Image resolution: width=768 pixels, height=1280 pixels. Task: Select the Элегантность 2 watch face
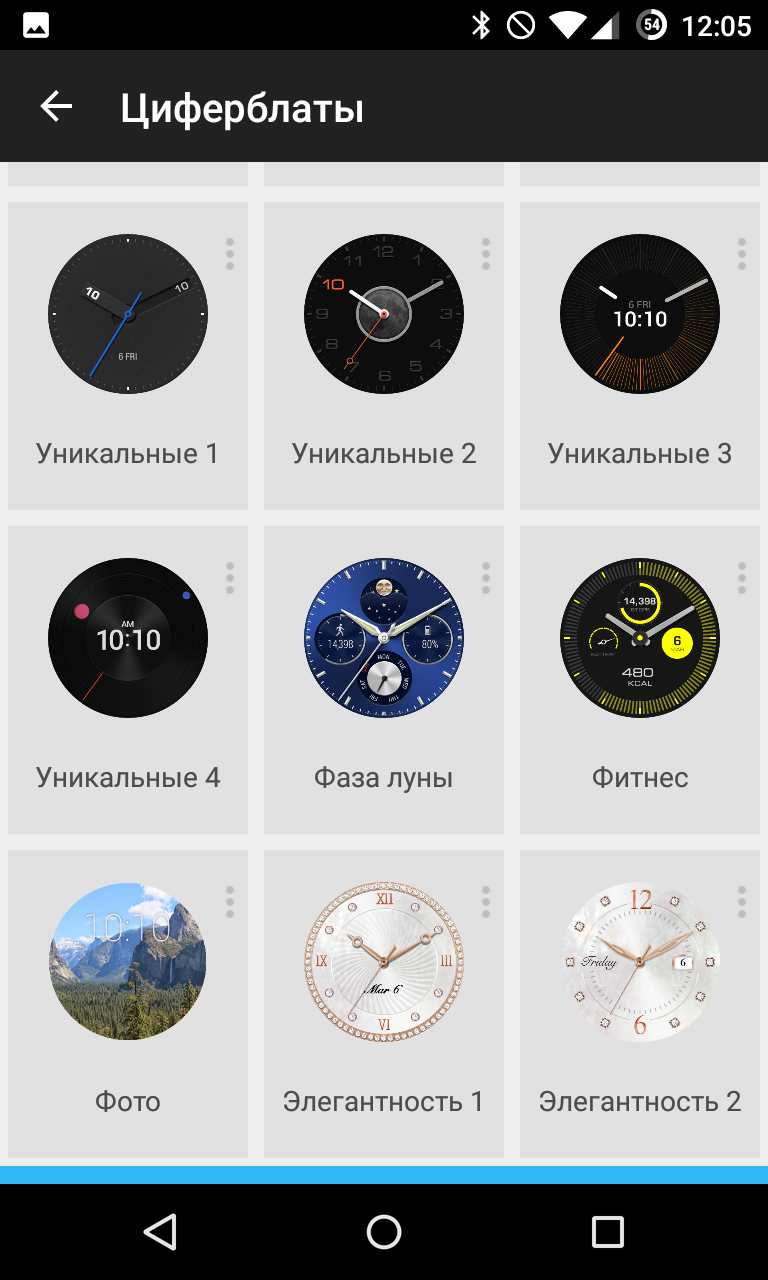[x=640, y=1004]
